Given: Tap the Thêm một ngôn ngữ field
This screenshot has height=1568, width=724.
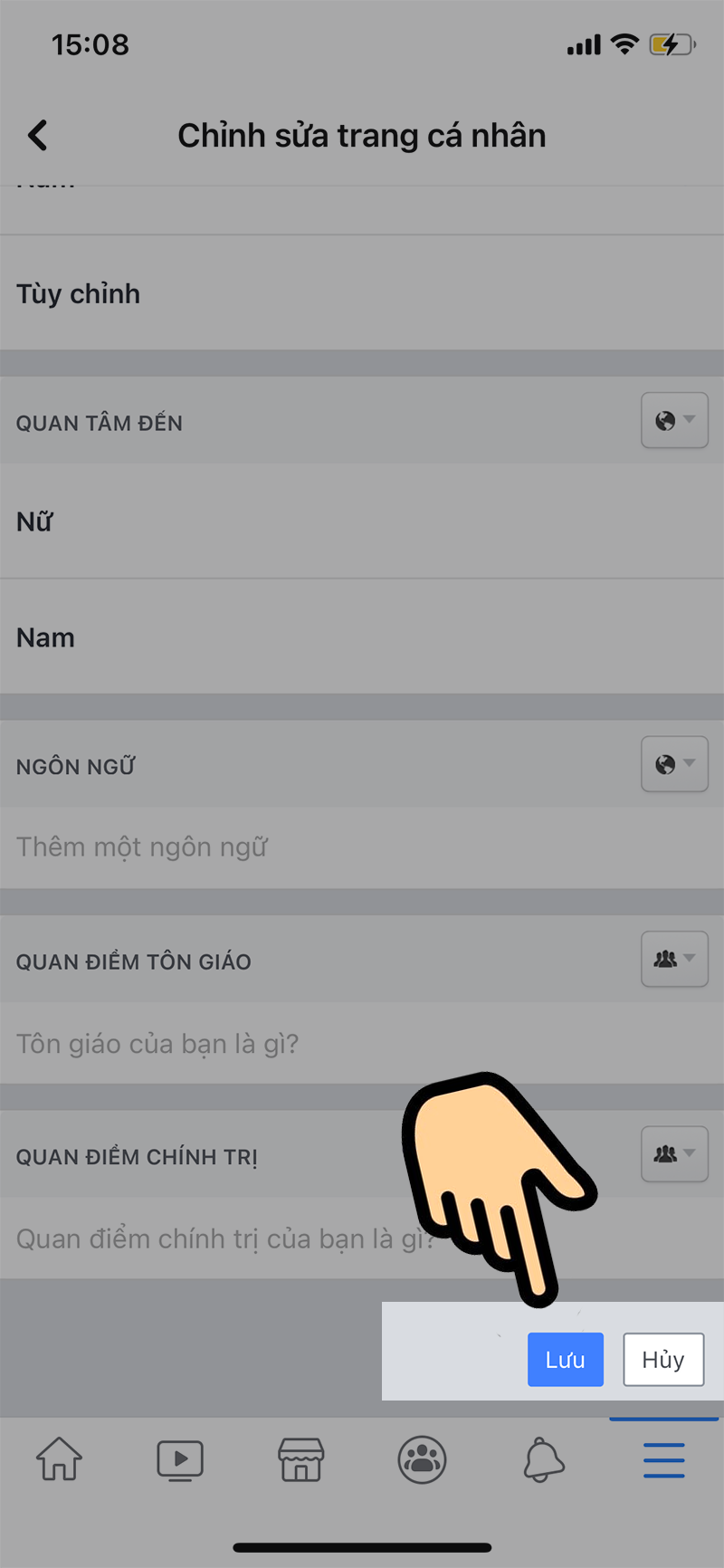Looking at the screenshot, I should (x=143, y=847).
